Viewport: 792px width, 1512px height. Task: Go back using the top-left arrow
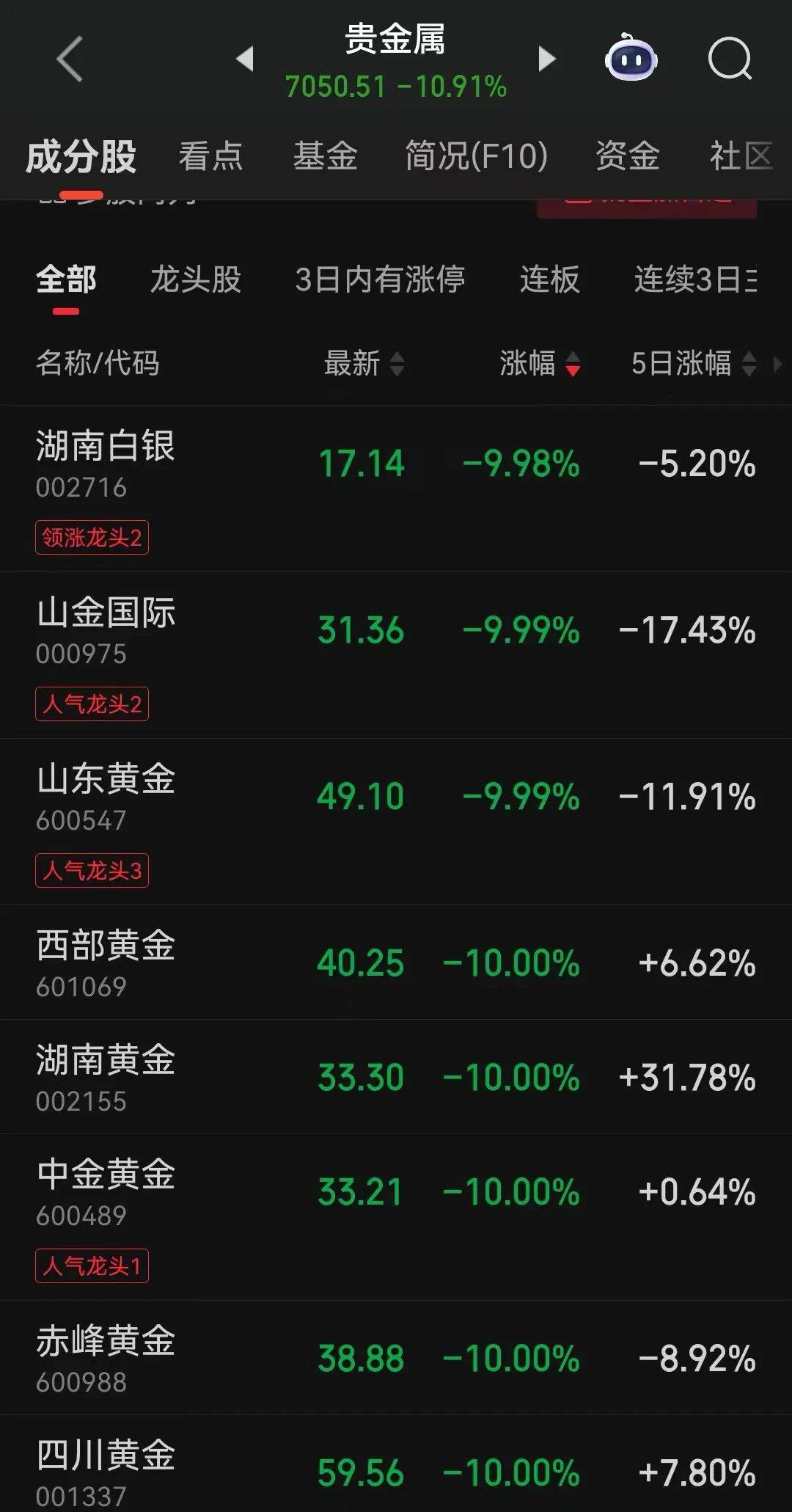(x=70, y=59)
